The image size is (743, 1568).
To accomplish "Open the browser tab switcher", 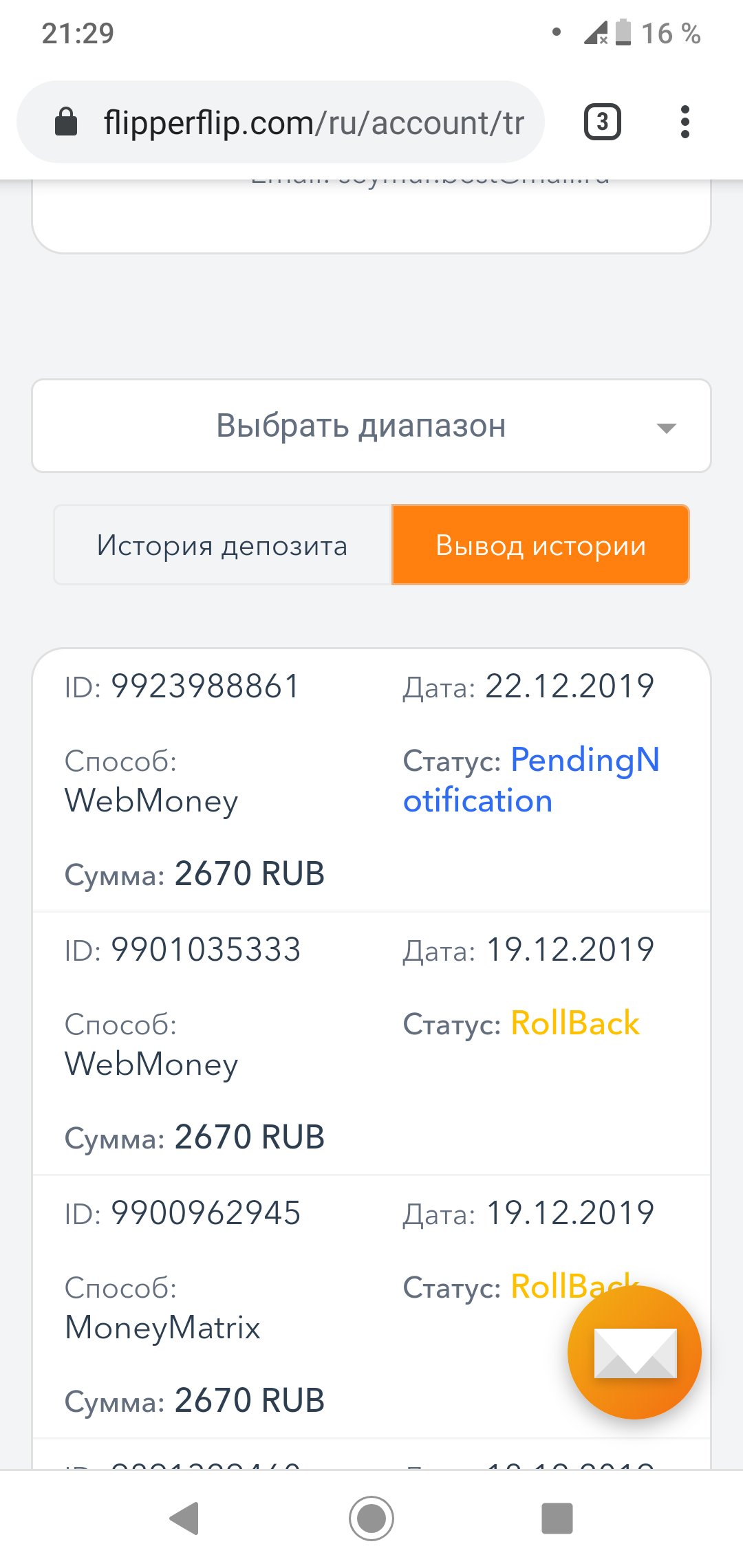I will (603, 122).
